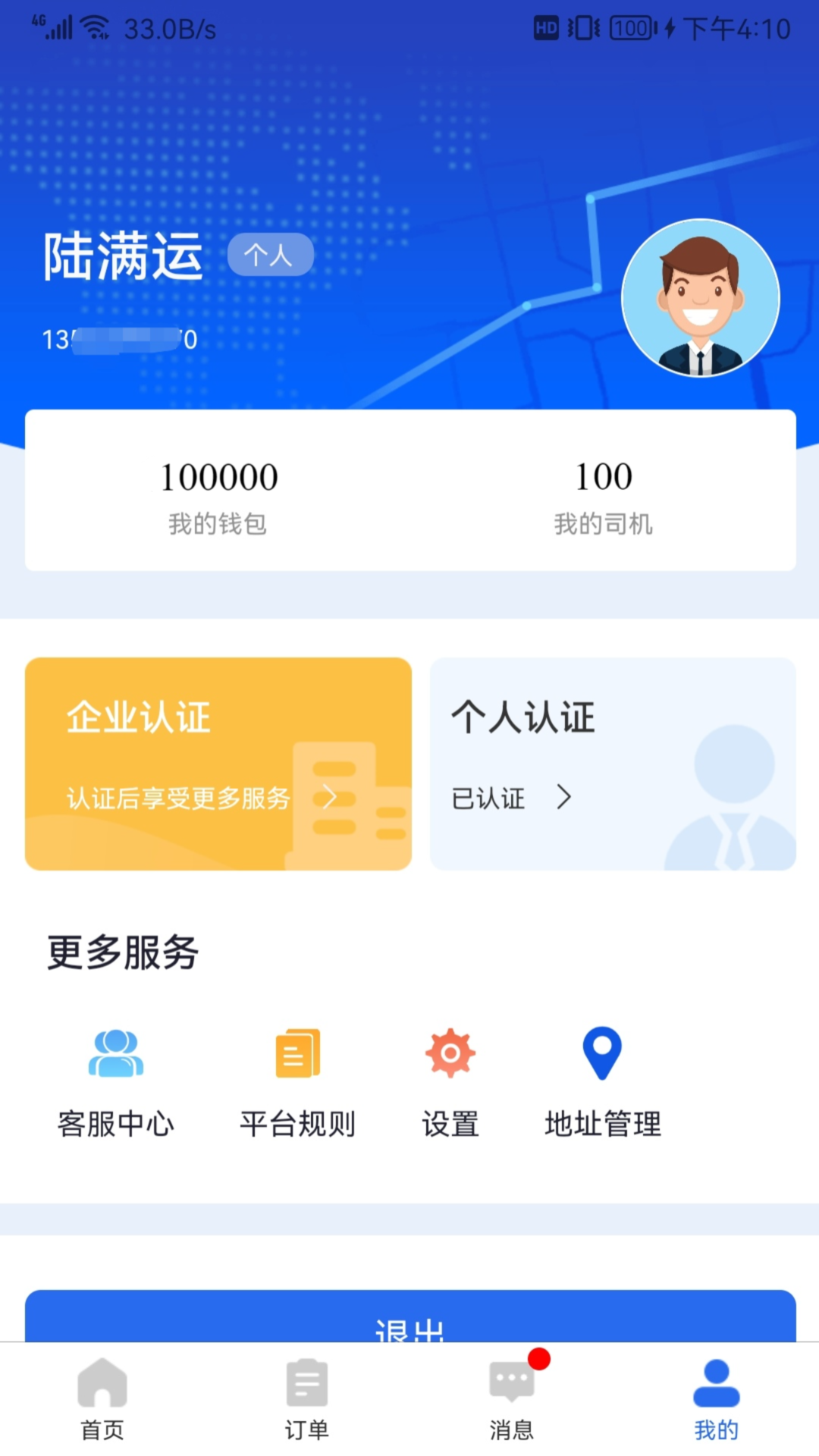Open 我的钱包 wallet showing 100000
This screenshot has width=819, height=1456.
tap(218, 493)
